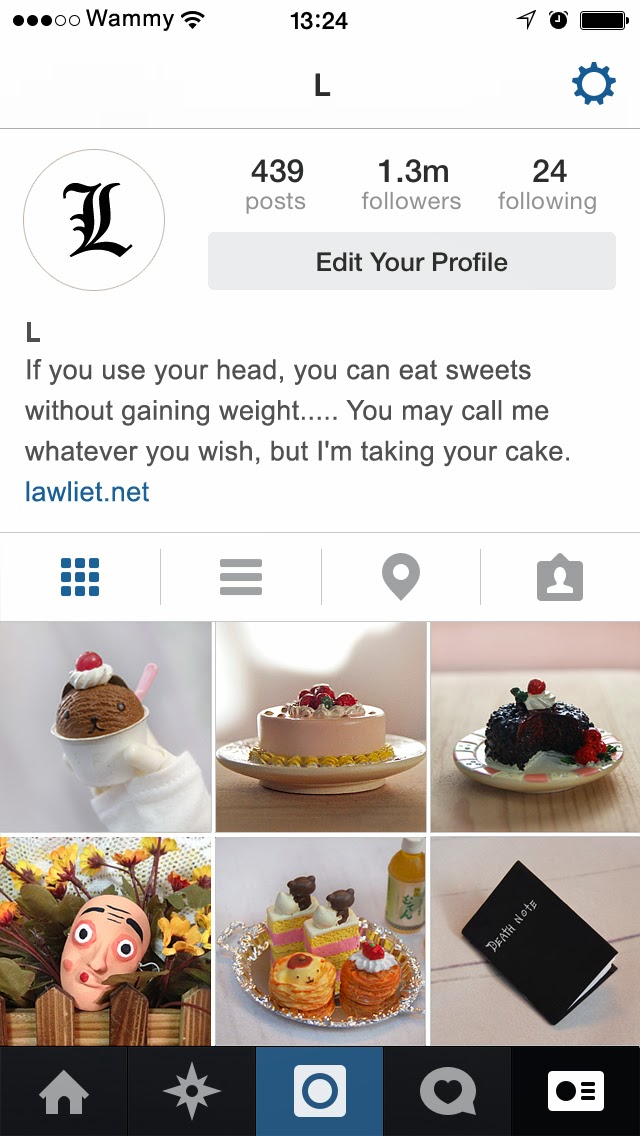The width and height of the screenshot is (640, 1136).
Task: Tap the L profile picture
Action: pyautogui.click(x=94, y=220)
